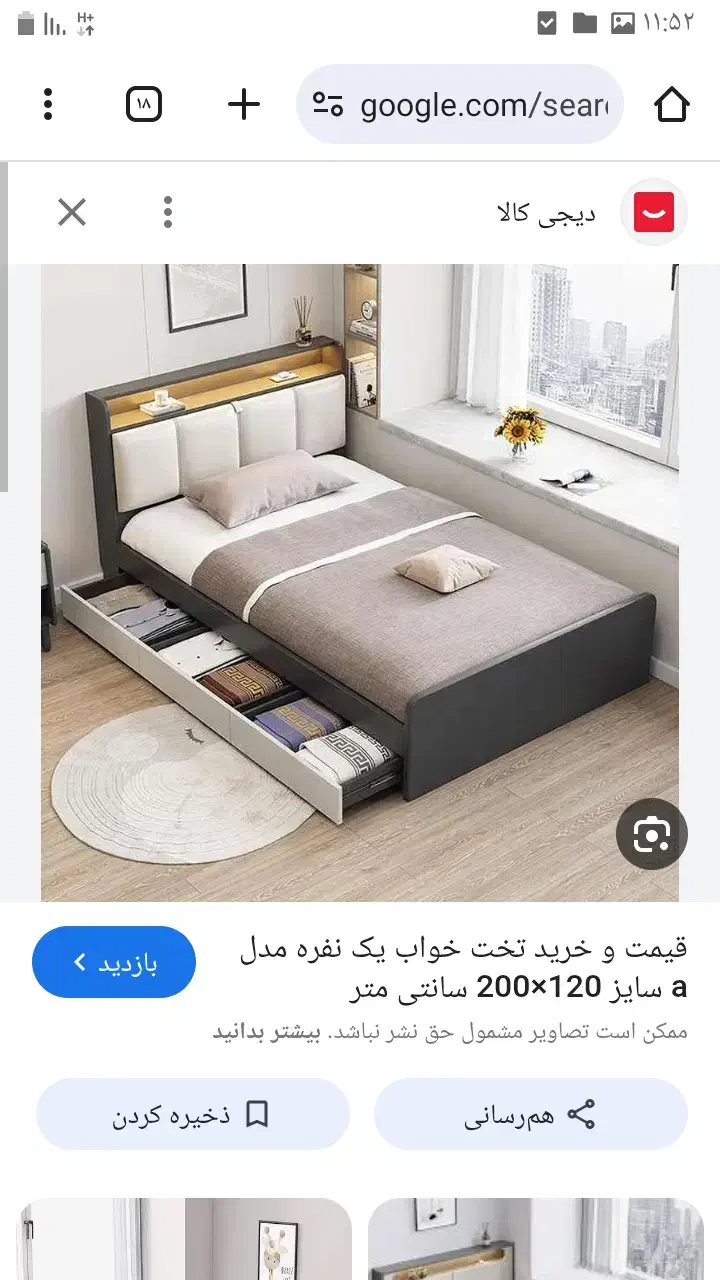Open the result card's three-dot menu

tap(168, 212)
